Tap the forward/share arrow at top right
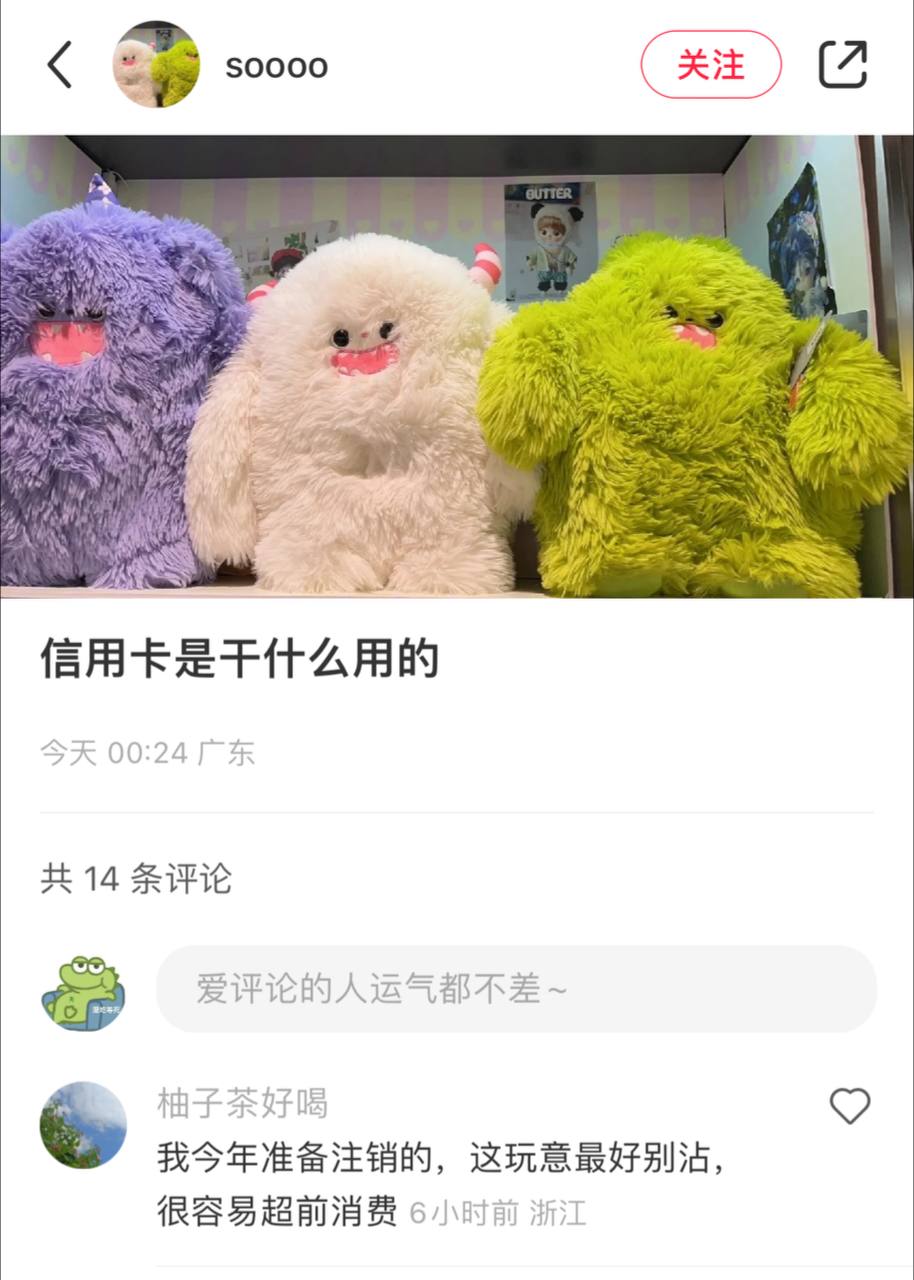Screen dimensions: 914x1280 (845, 63)
